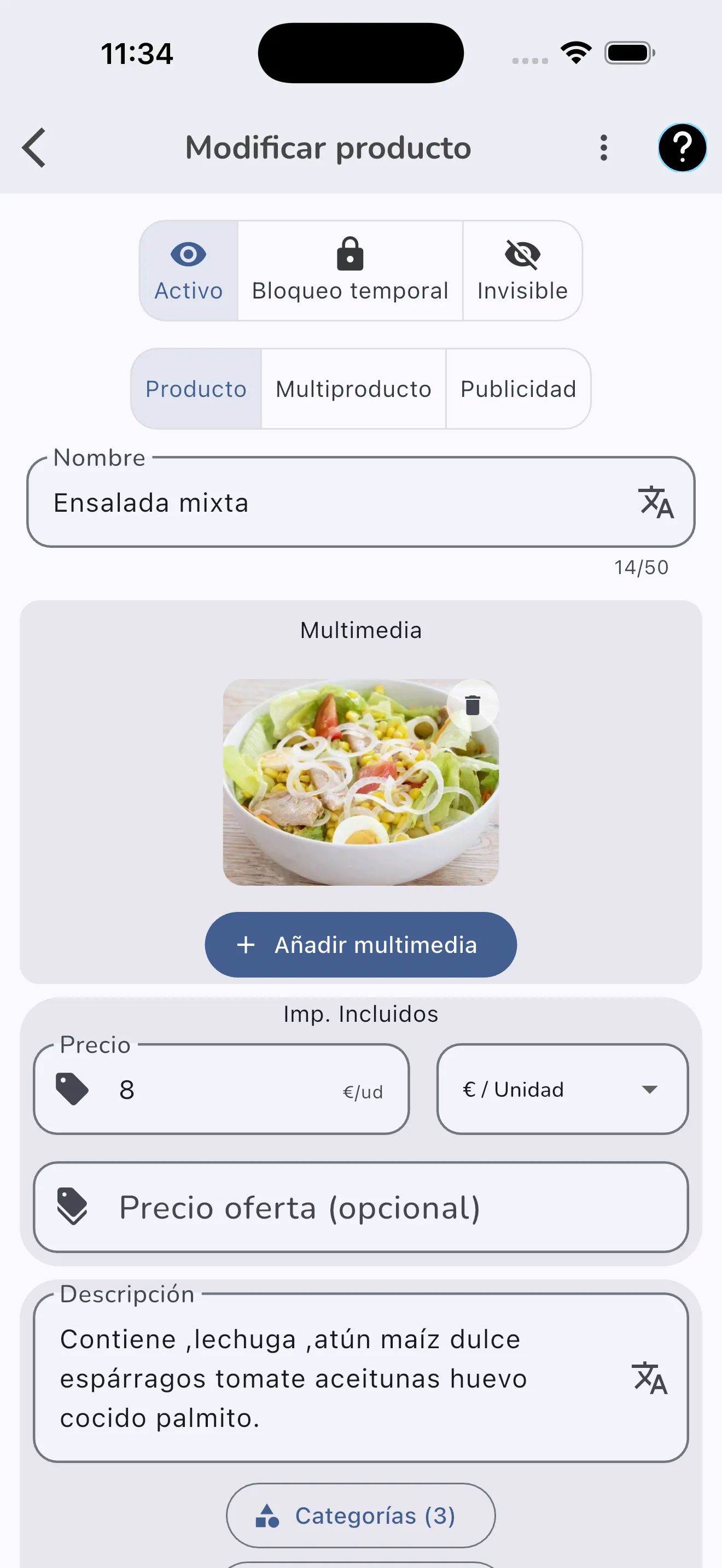Switch to the Multiproducto tab
This screenshot has width=722, height=1568.
pos(354,388)
